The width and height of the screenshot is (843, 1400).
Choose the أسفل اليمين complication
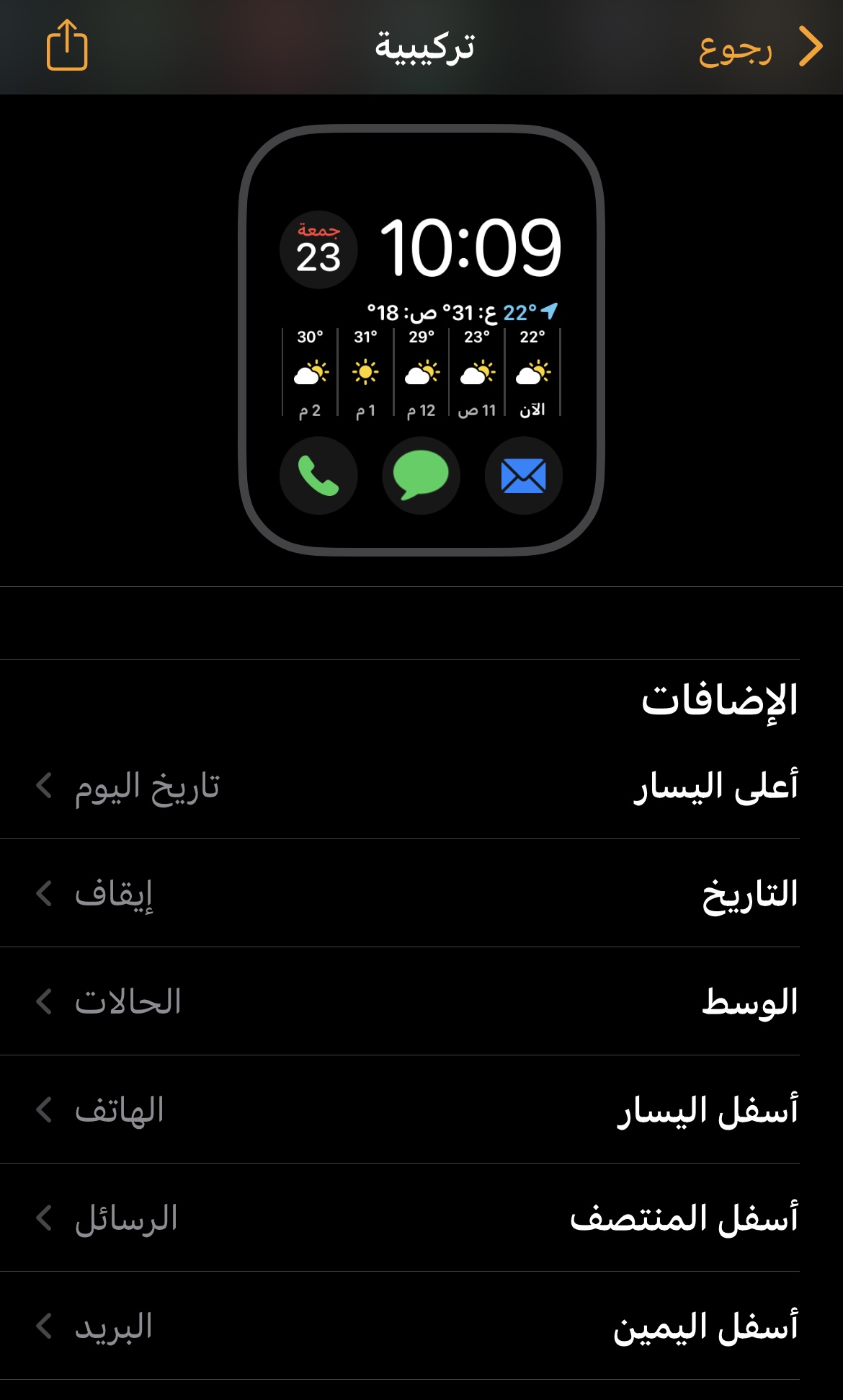coord(421,1326)
